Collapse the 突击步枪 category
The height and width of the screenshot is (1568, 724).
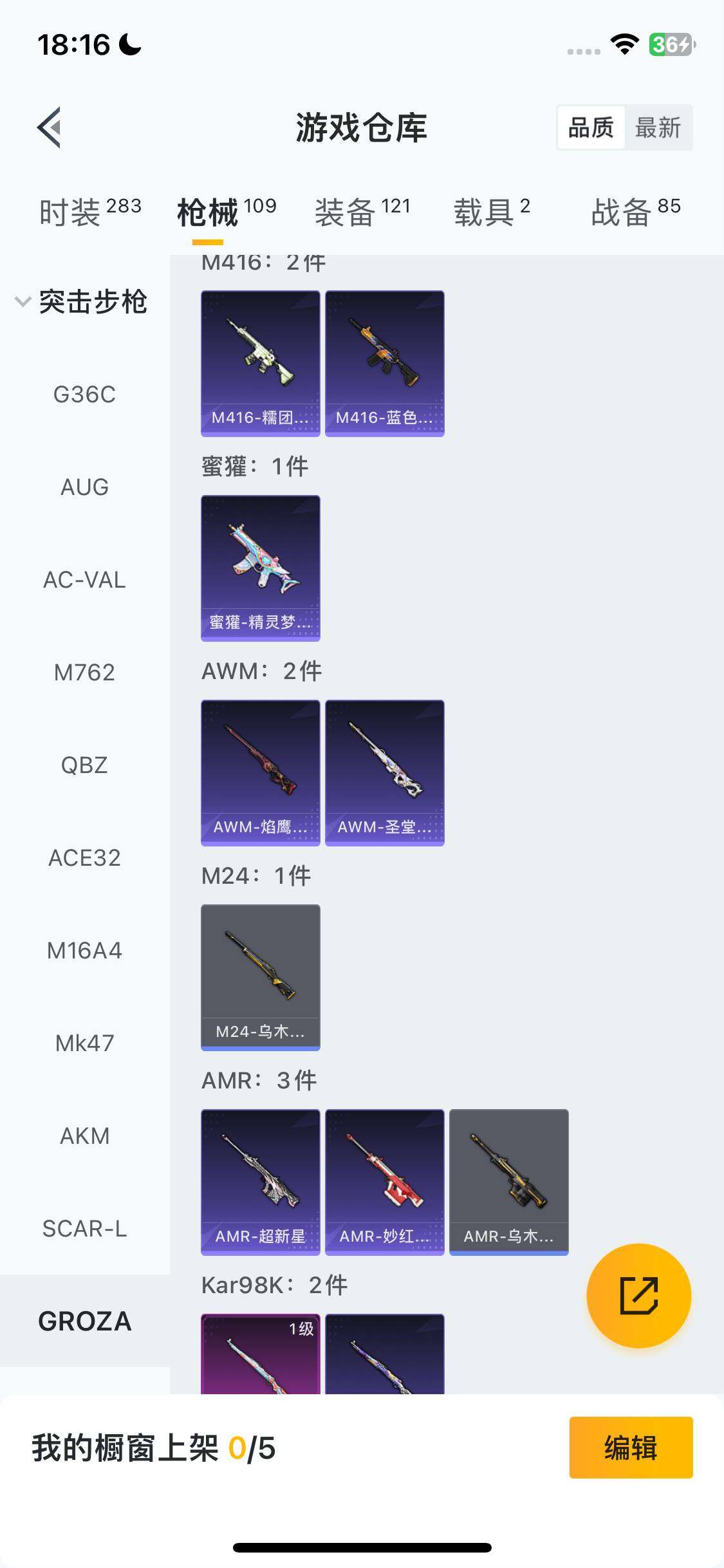tap(82, 301)
